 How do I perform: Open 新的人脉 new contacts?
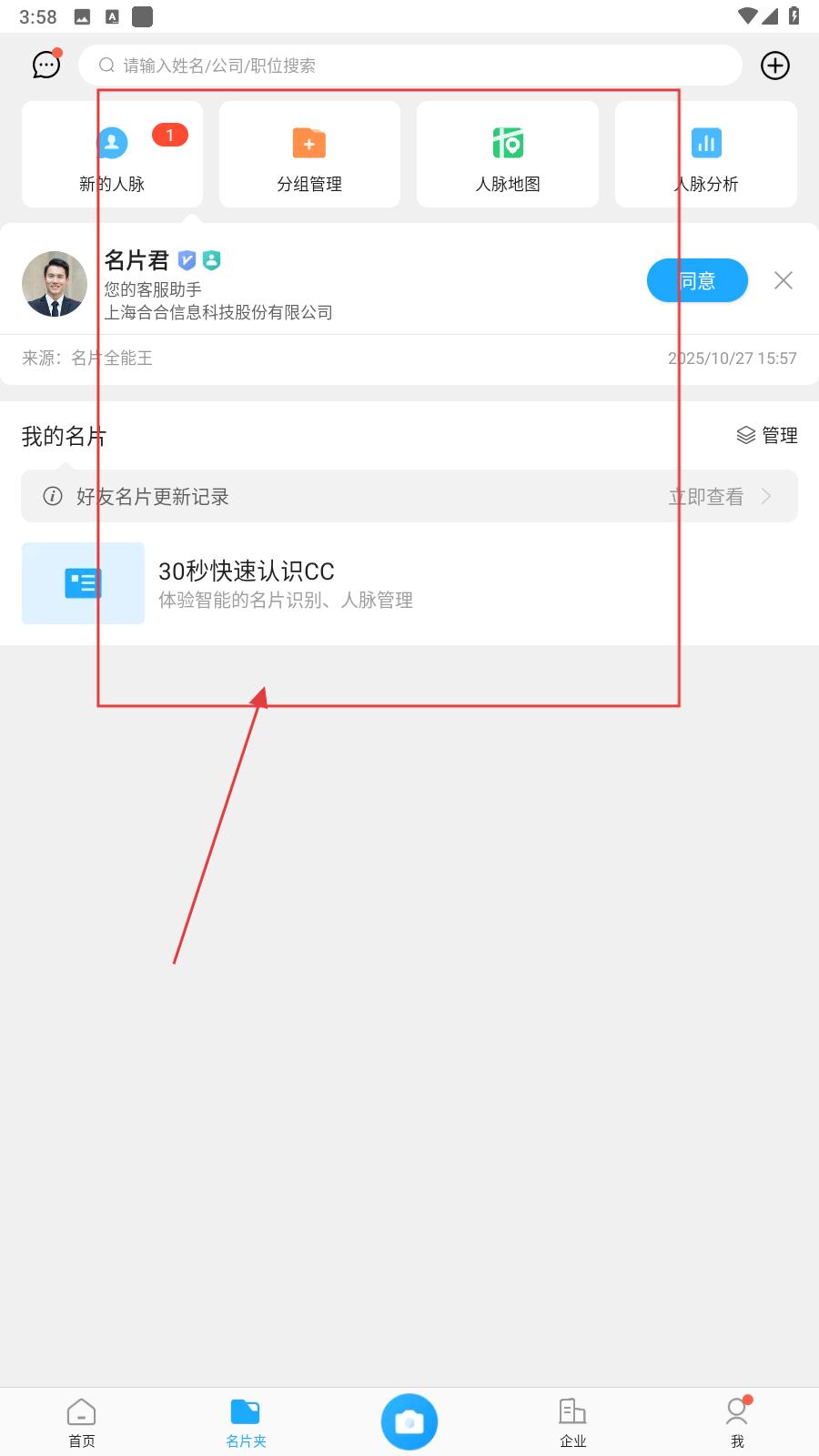click(x=112, y=155)
